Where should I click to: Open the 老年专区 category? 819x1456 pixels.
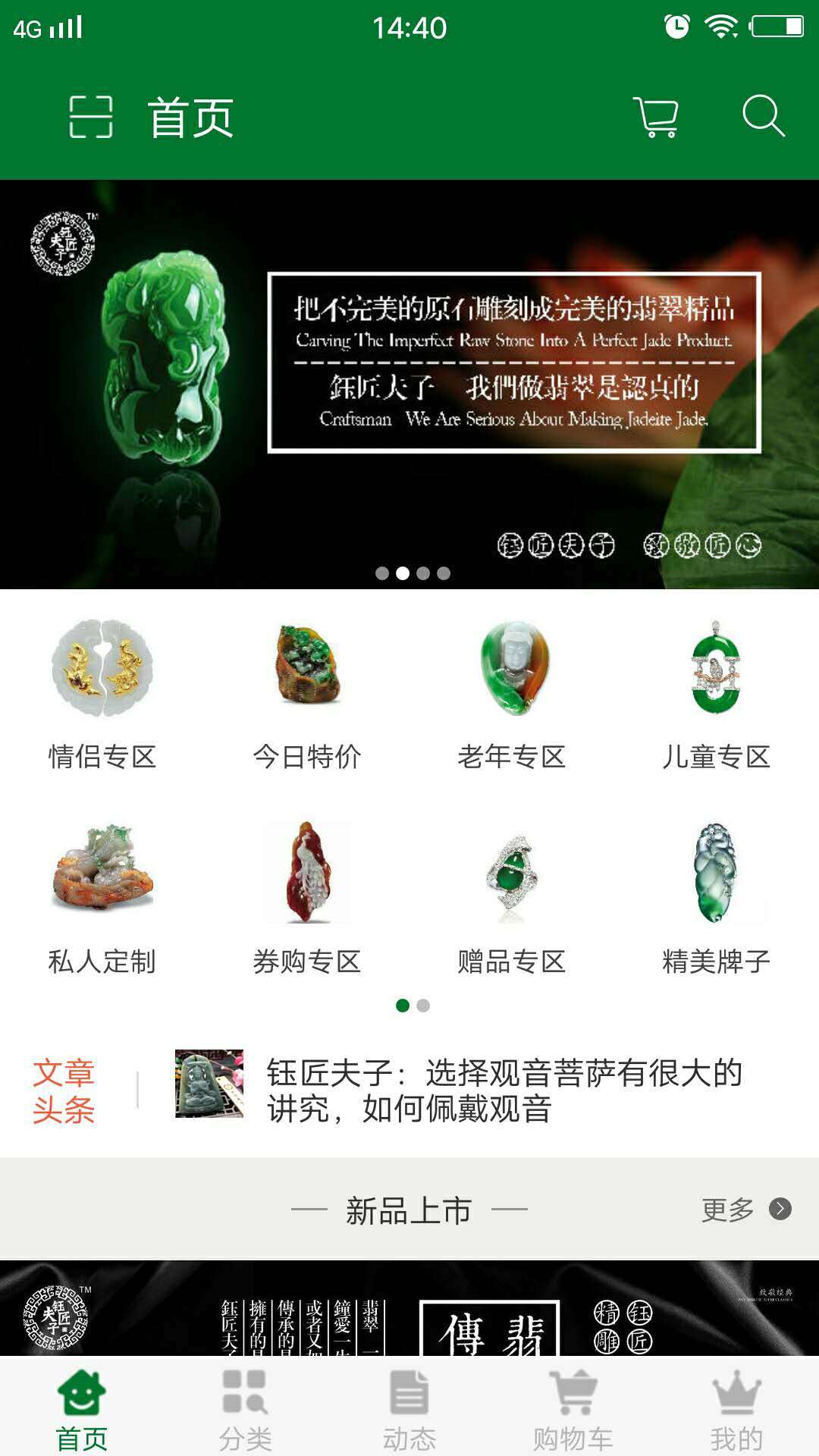click(x=512, y=694)
